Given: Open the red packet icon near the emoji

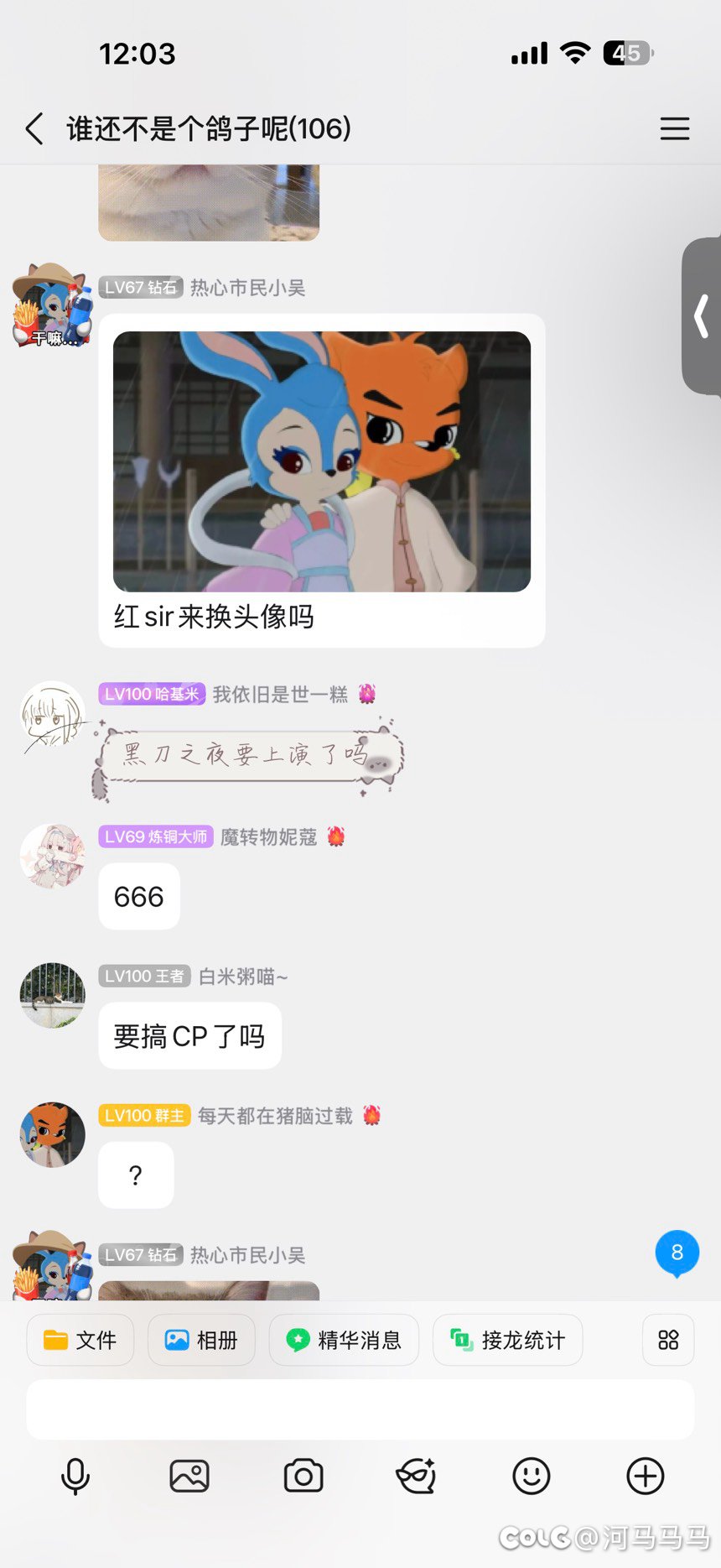Looking at the screenshot, I should click(x=417, y=1477).
